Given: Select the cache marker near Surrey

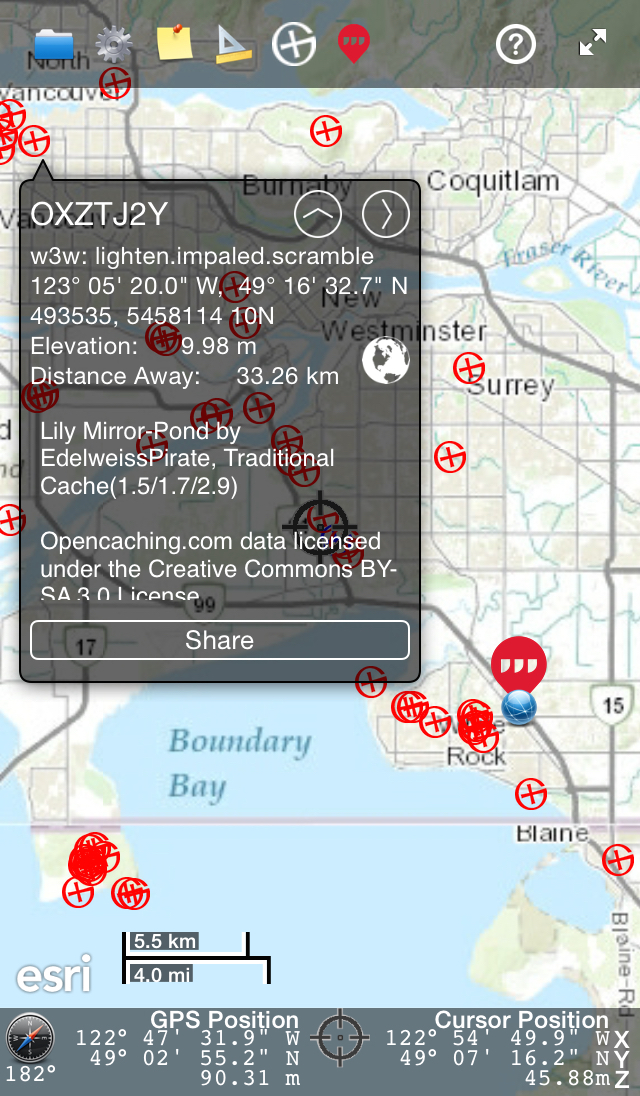Looking at the screenshot, I should click(x=469, y=368).
